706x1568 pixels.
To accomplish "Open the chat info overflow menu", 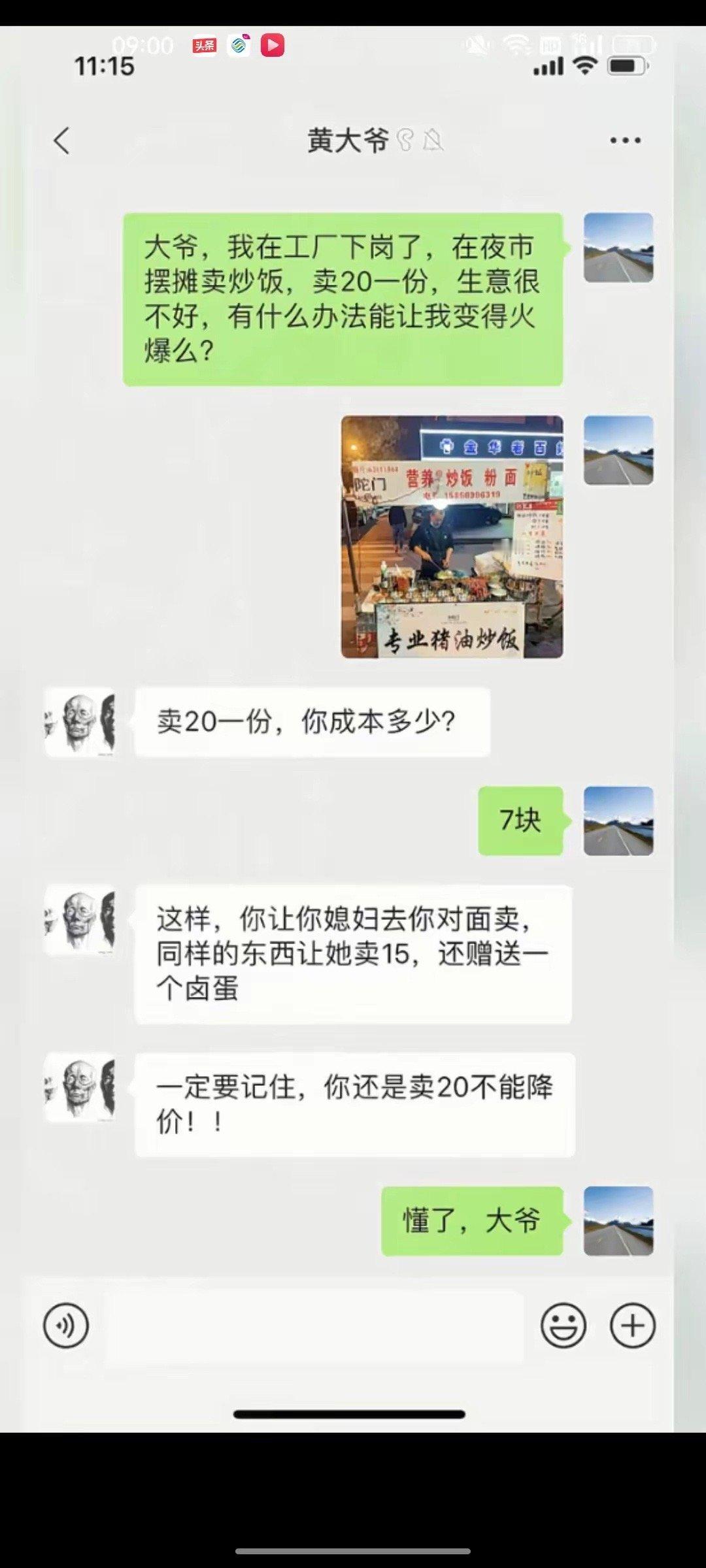I will pos(625,140).
